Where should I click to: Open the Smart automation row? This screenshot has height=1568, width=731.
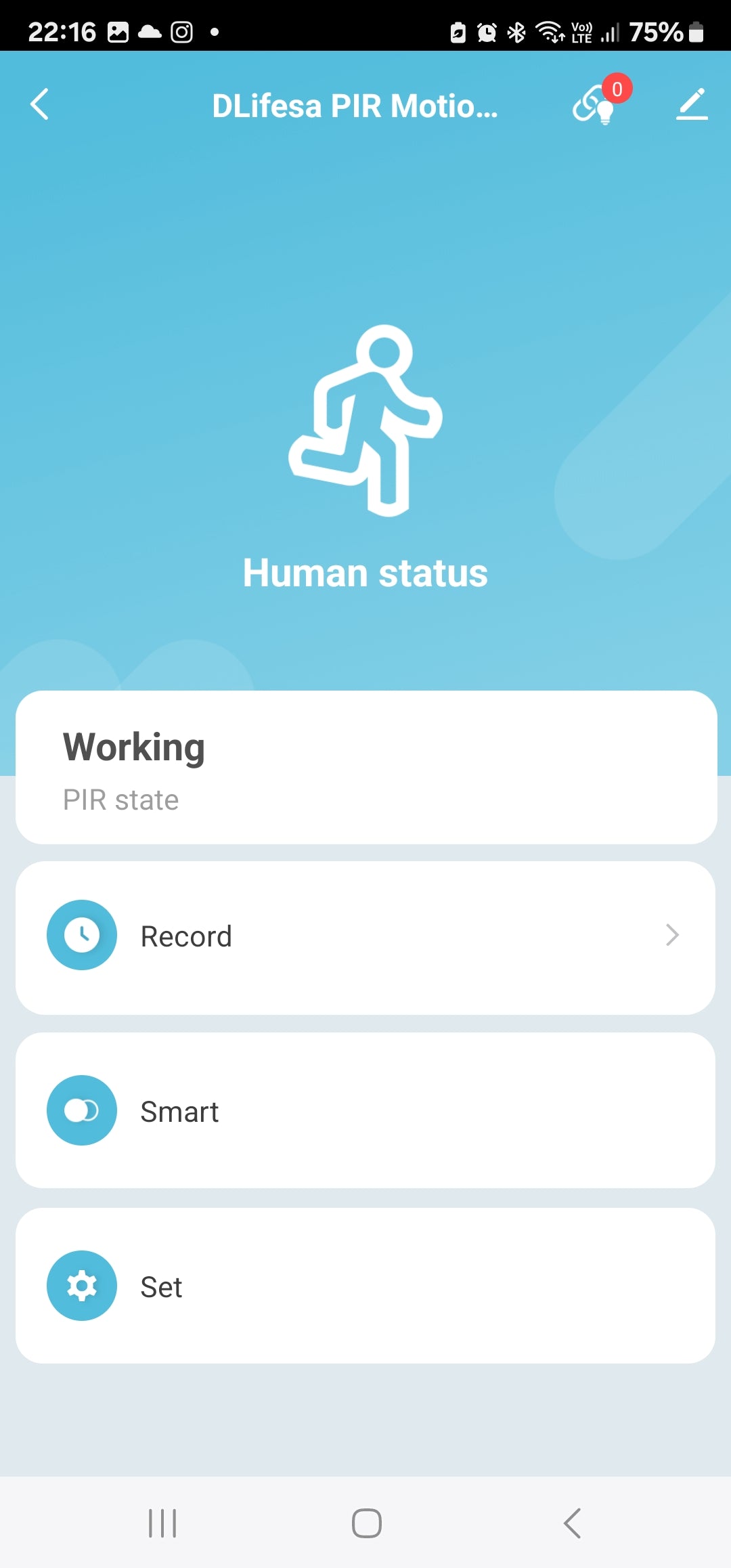click(365, 1110)
